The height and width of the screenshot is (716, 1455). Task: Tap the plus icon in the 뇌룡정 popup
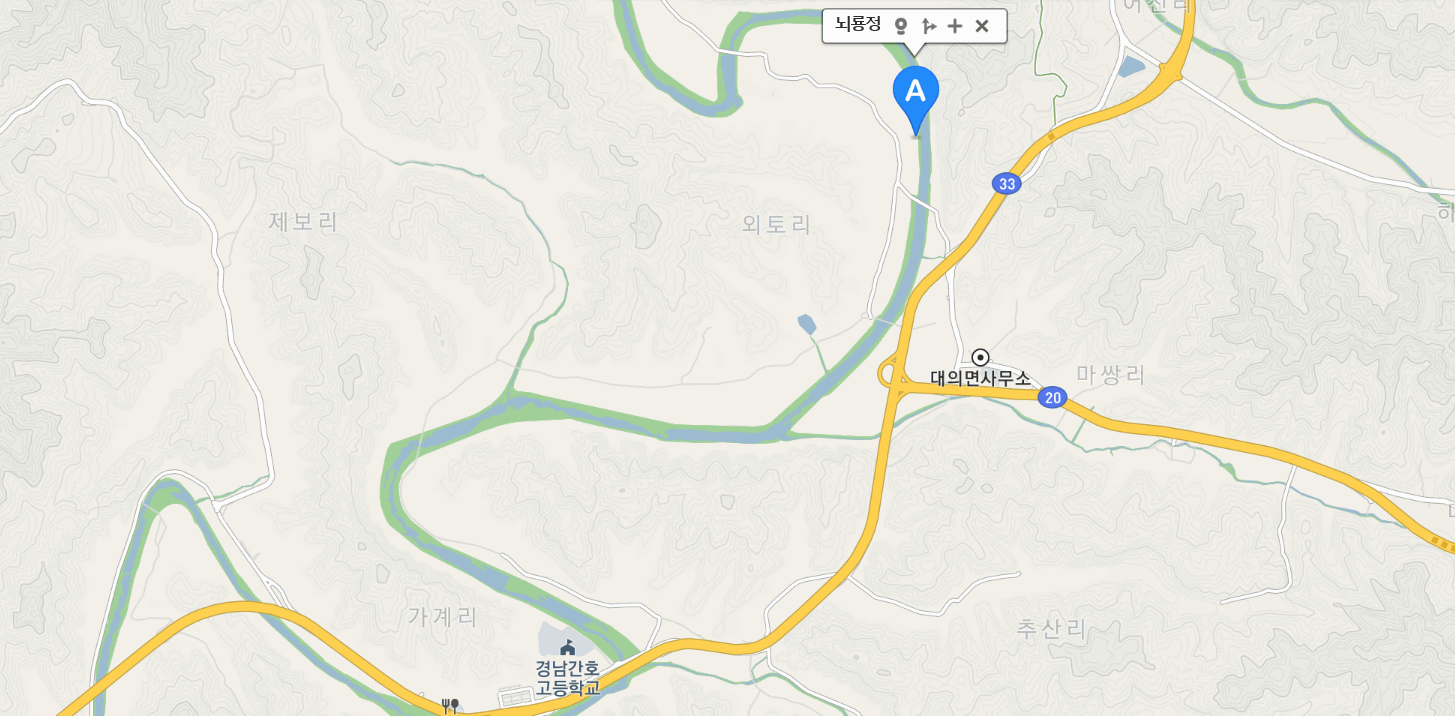coord(955,26)
